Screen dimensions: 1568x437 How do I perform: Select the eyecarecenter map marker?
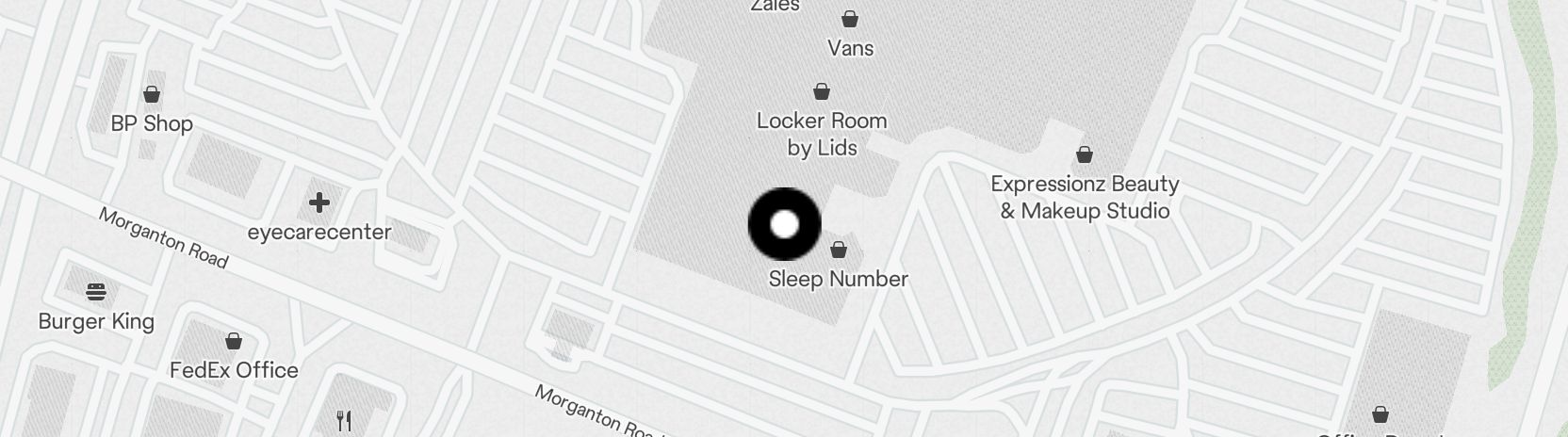coord(318,203)
